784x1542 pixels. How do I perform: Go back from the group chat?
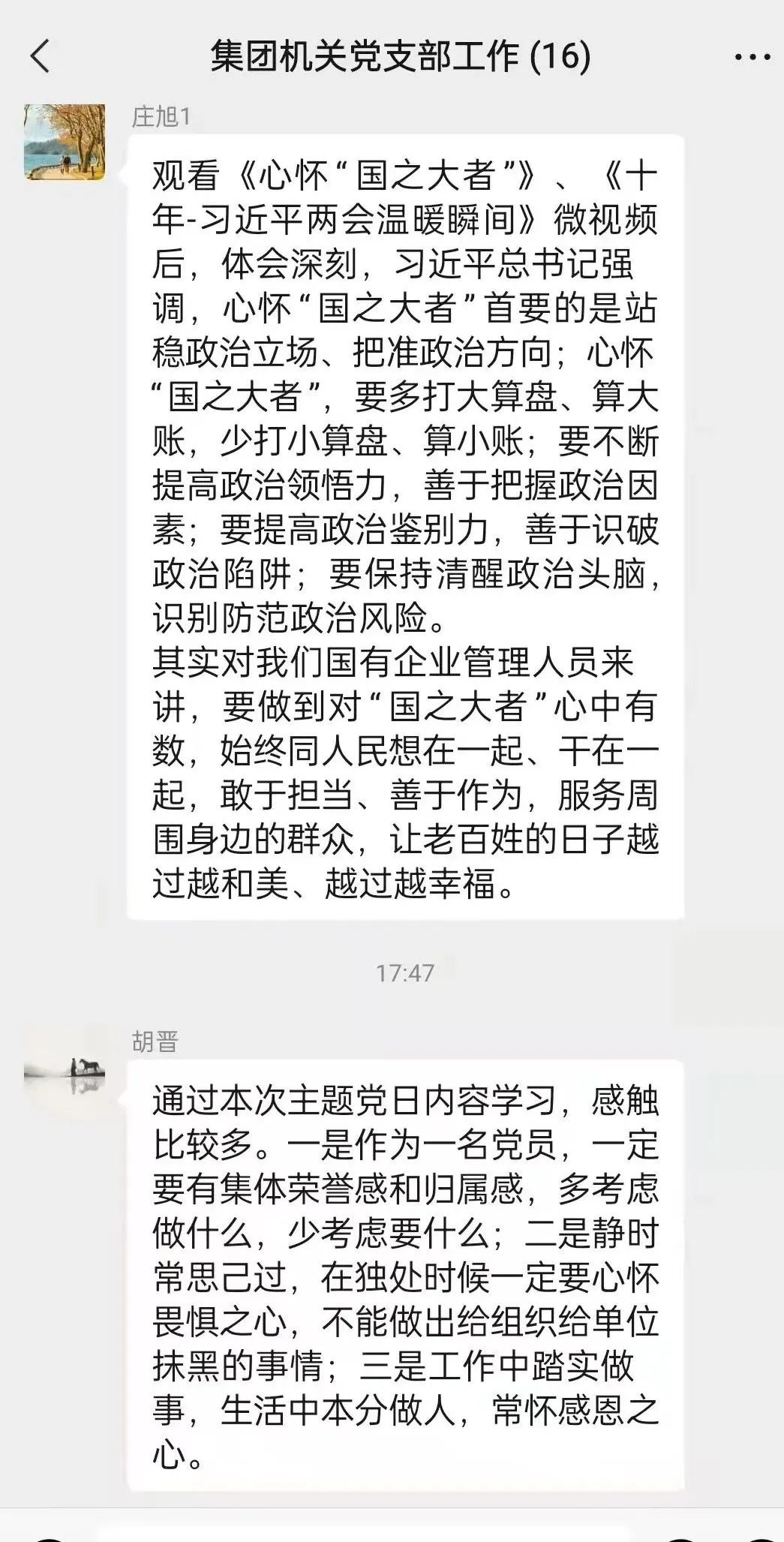pyautogui.click(x=41, y=56)
